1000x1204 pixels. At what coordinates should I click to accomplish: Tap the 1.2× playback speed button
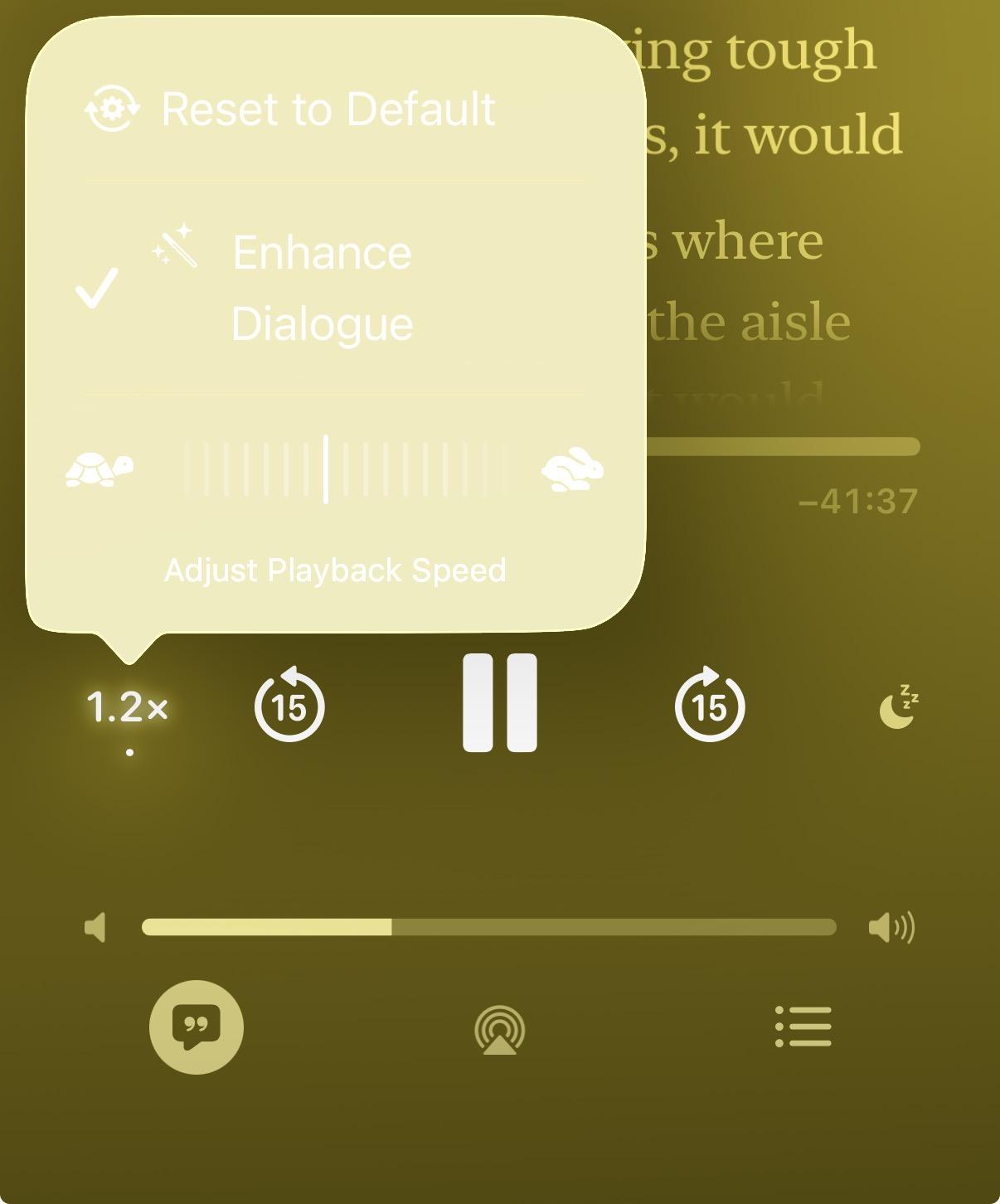coord(128,708)
